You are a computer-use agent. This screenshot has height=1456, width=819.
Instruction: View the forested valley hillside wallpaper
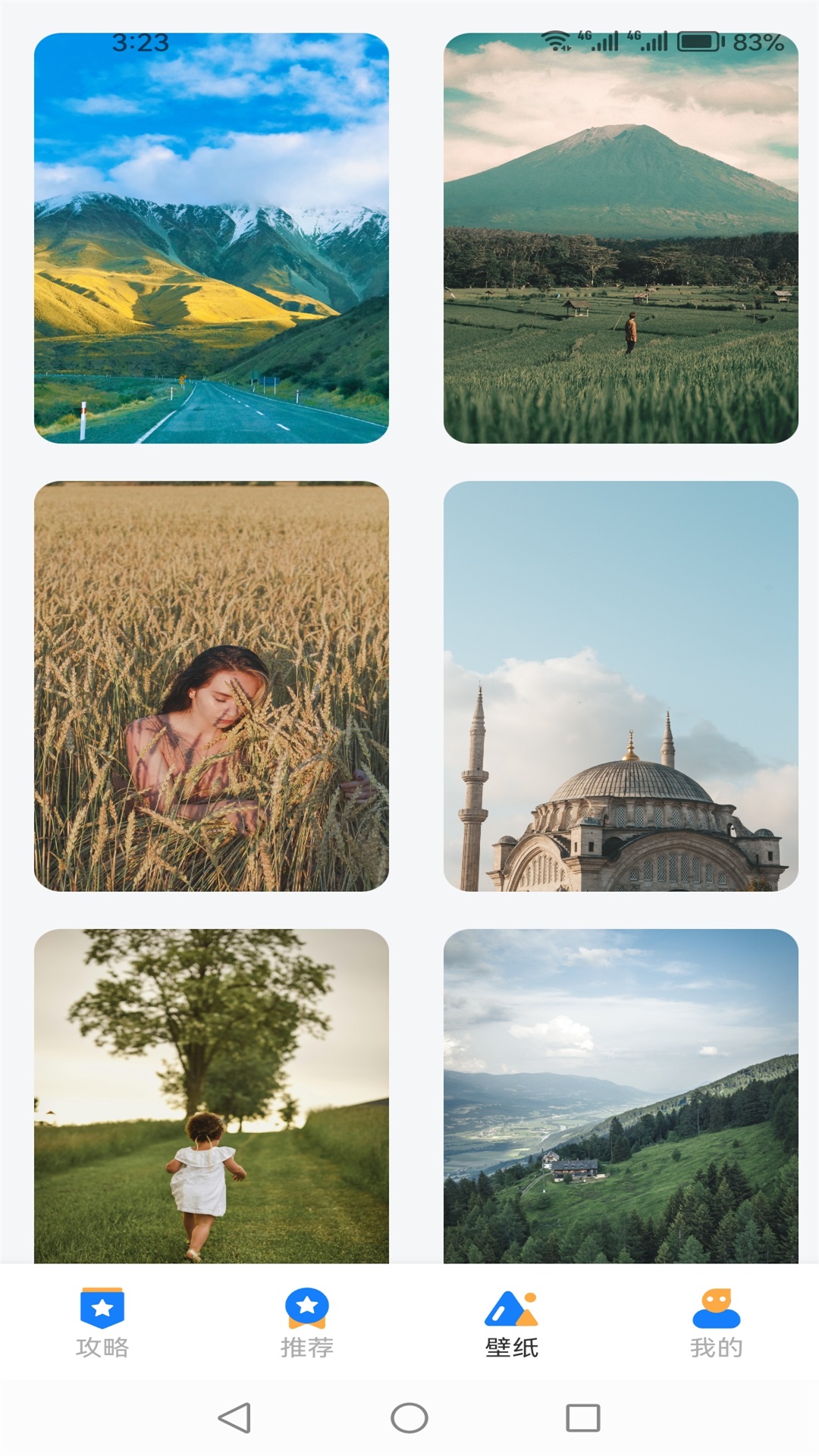620,1096
